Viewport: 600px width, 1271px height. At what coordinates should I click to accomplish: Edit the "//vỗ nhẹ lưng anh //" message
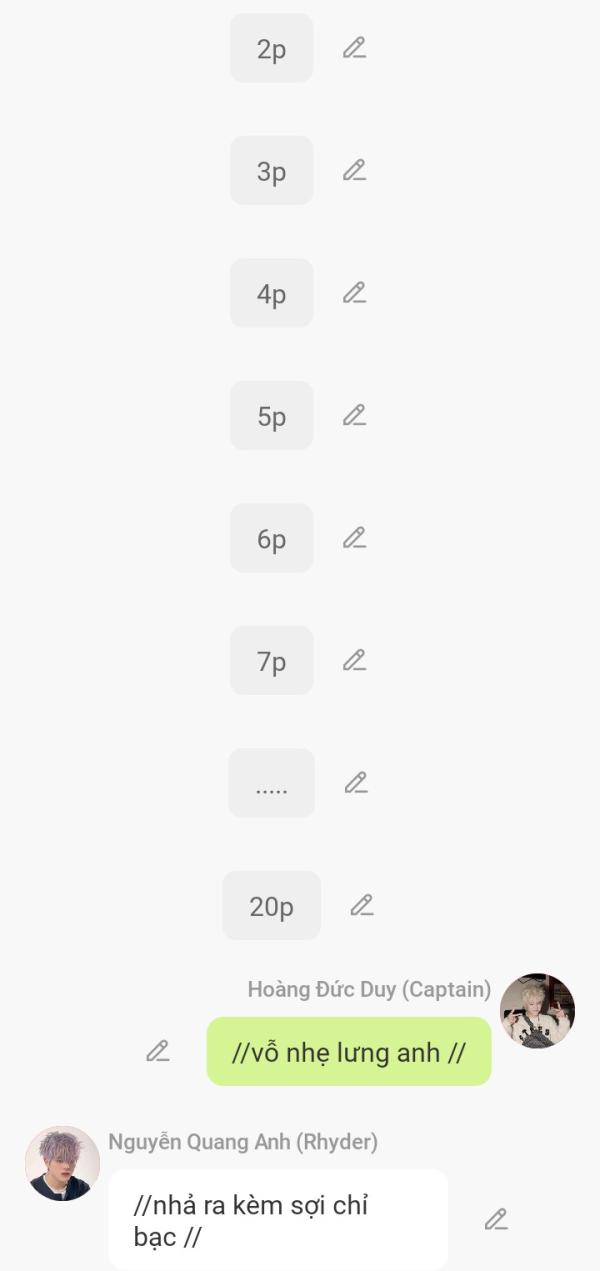(158, 1051)
